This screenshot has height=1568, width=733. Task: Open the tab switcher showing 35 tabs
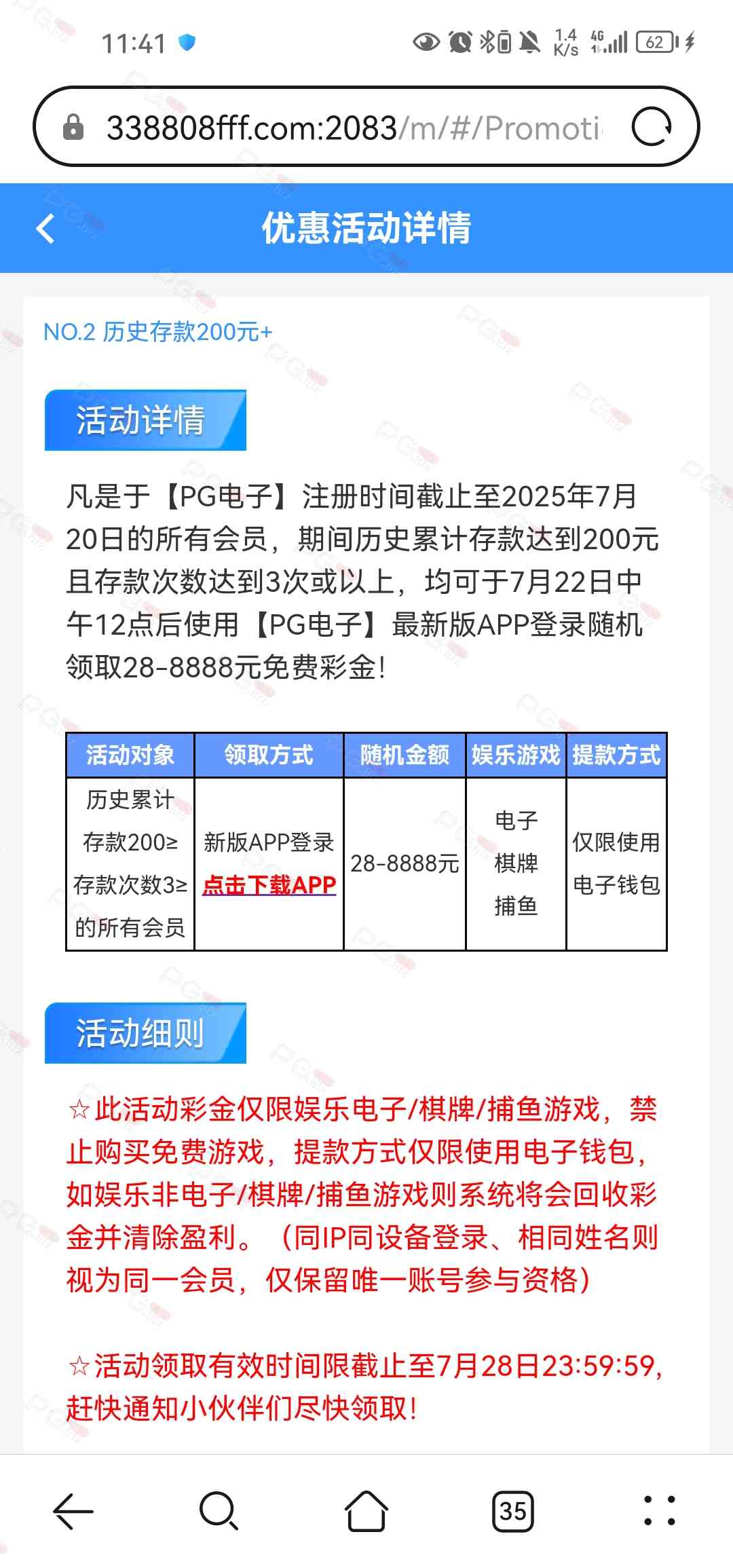[x=513, y=1512]
